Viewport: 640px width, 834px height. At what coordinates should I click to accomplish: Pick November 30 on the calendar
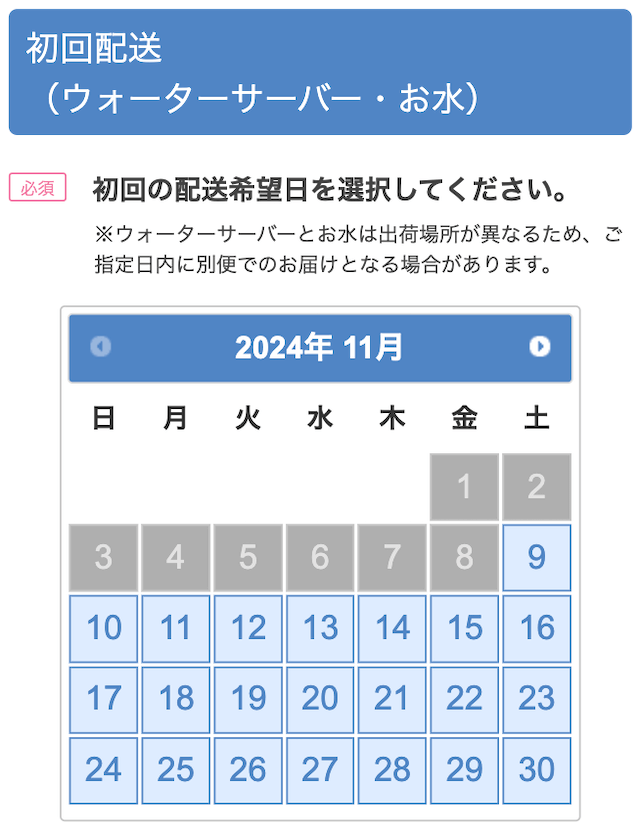pos(537,771)
